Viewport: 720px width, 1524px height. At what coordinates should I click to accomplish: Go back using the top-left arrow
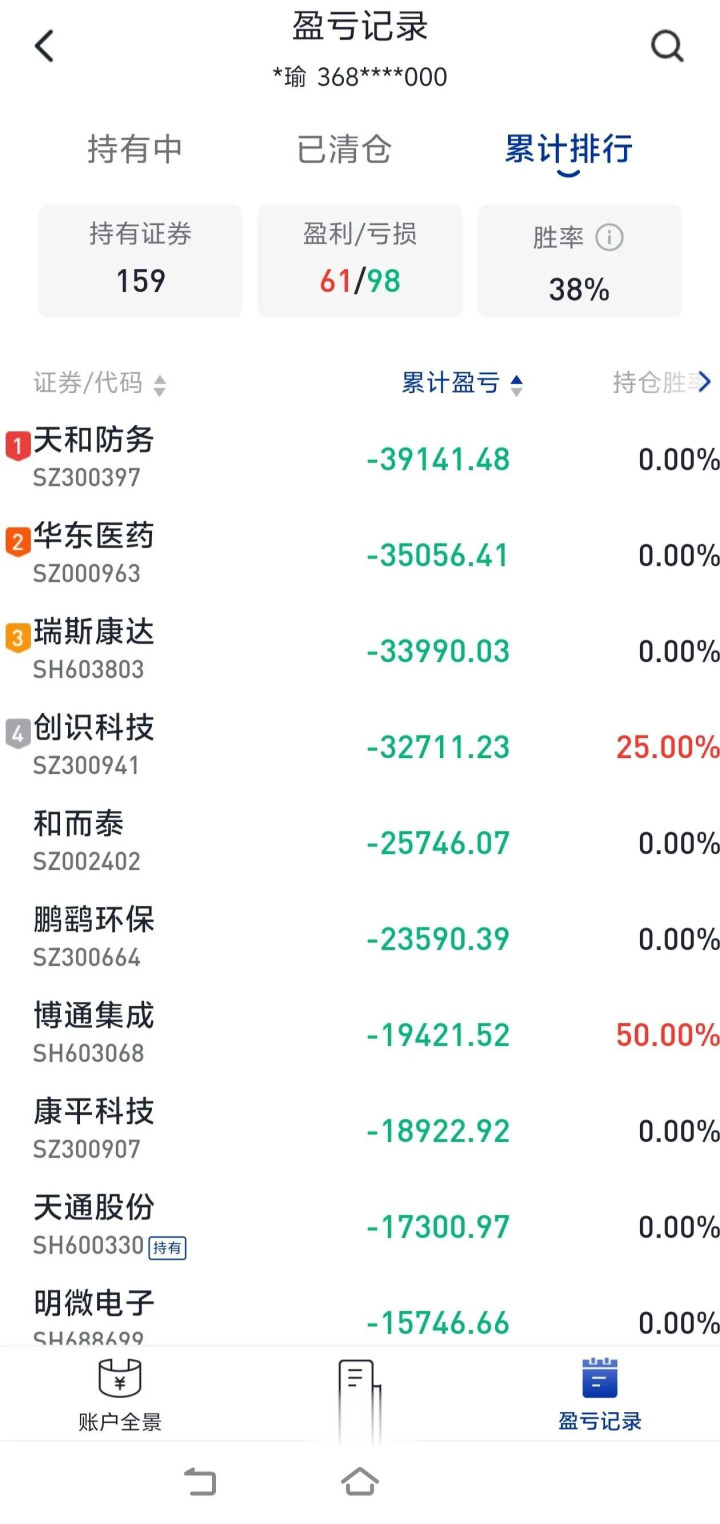pos(44,46)
